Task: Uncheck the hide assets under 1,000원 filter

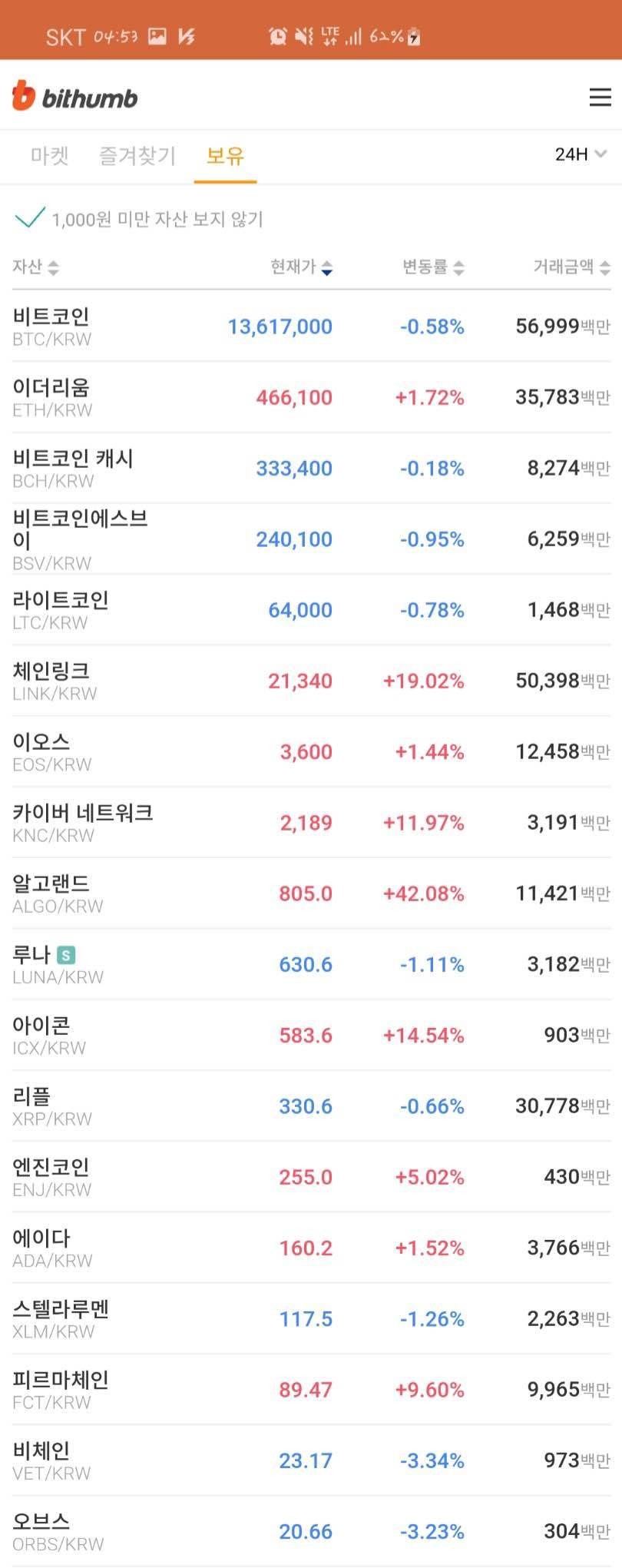Action: tap(28, 219)
